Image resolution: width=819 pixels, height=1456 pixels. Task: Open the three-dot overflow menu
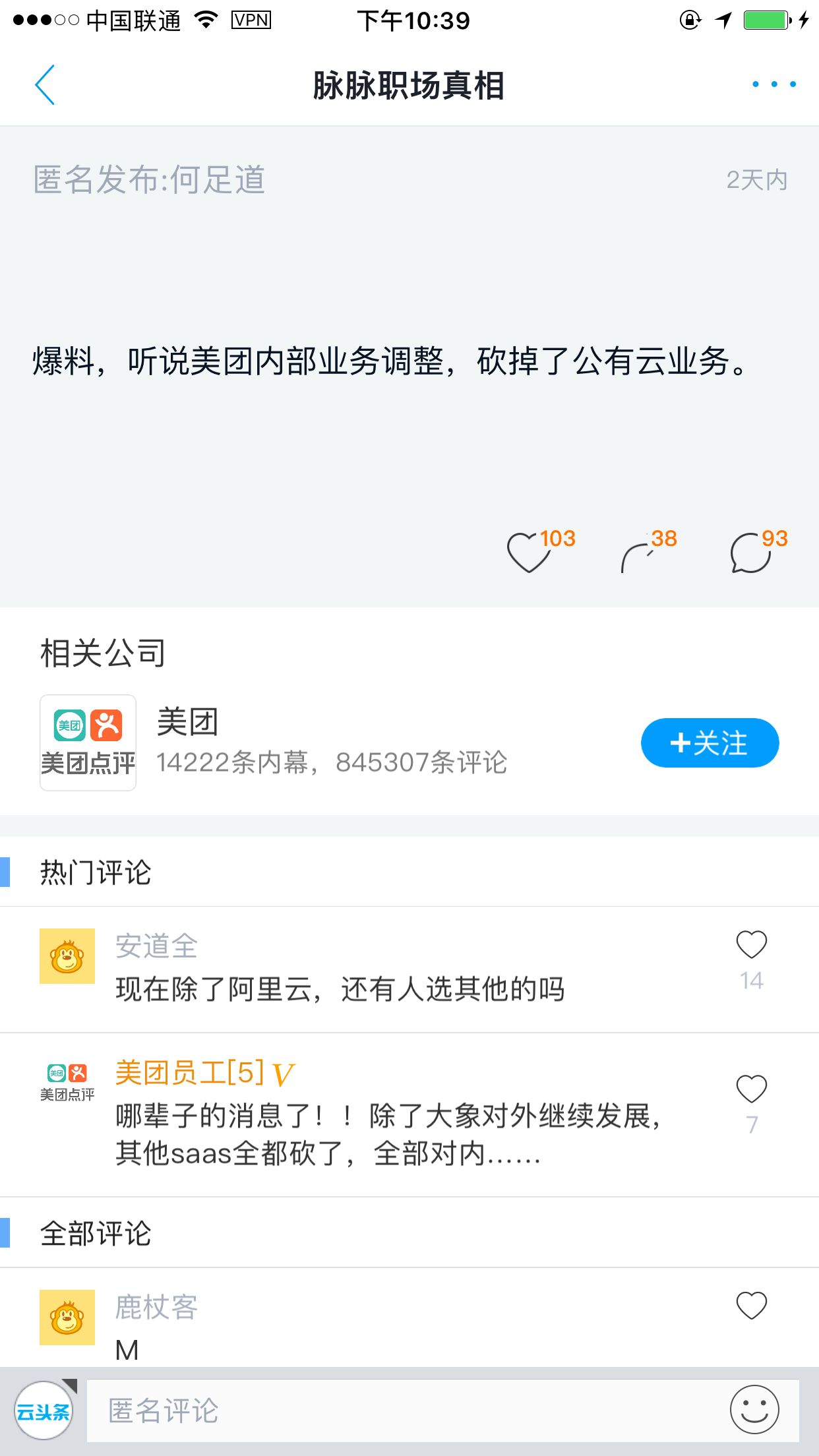(x=774, y=84)
